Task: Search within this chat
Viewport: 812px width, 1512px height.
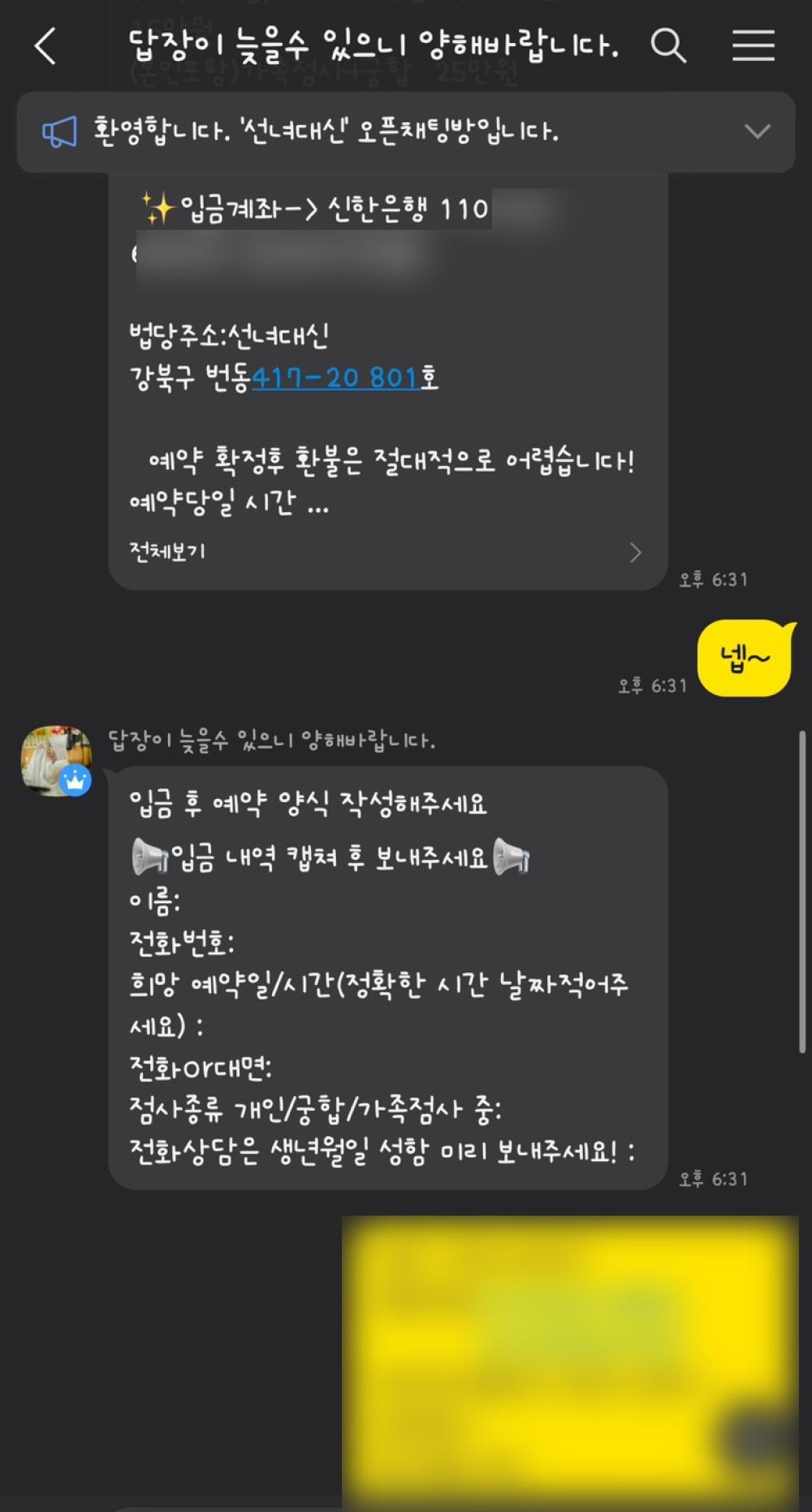Action: (668, 46)
